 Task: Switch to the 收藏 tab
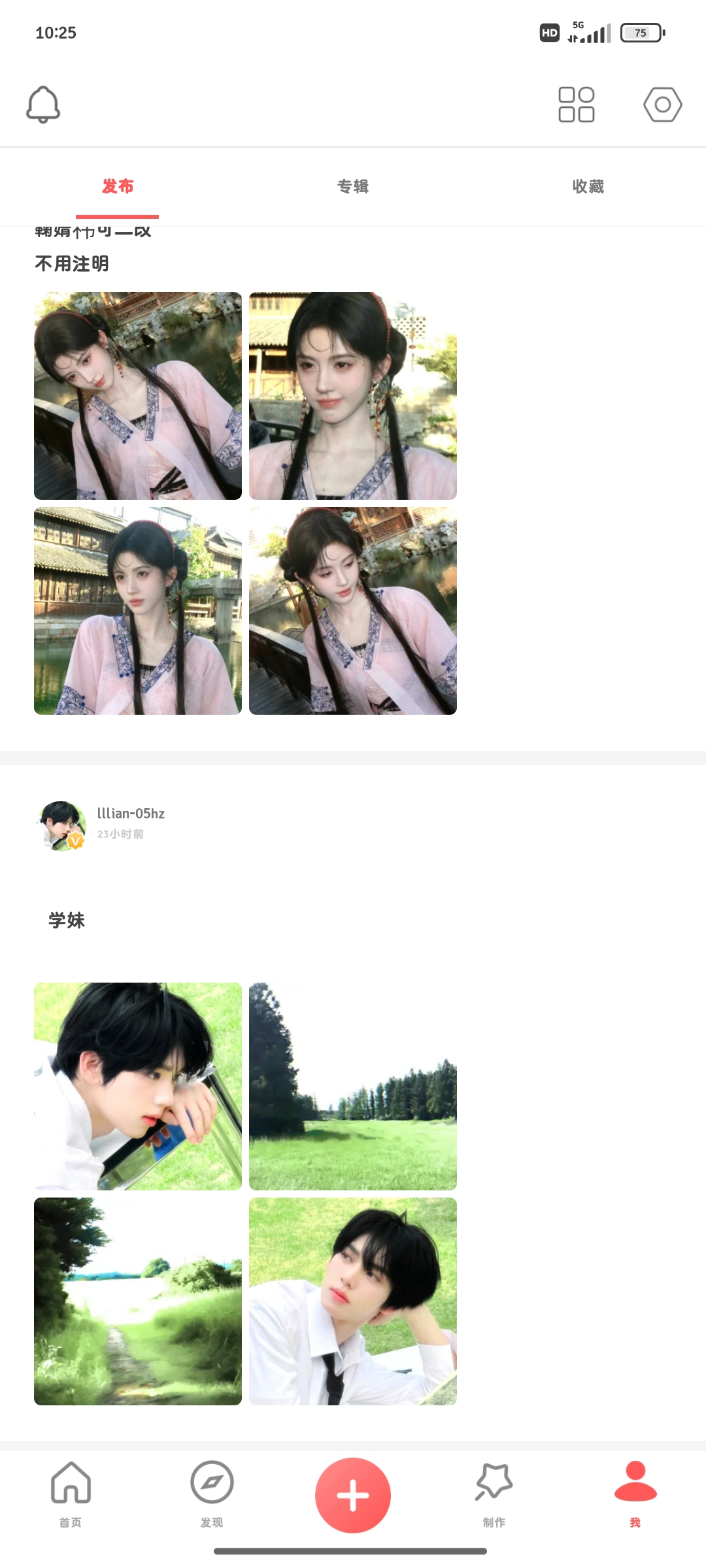point(588,187)
